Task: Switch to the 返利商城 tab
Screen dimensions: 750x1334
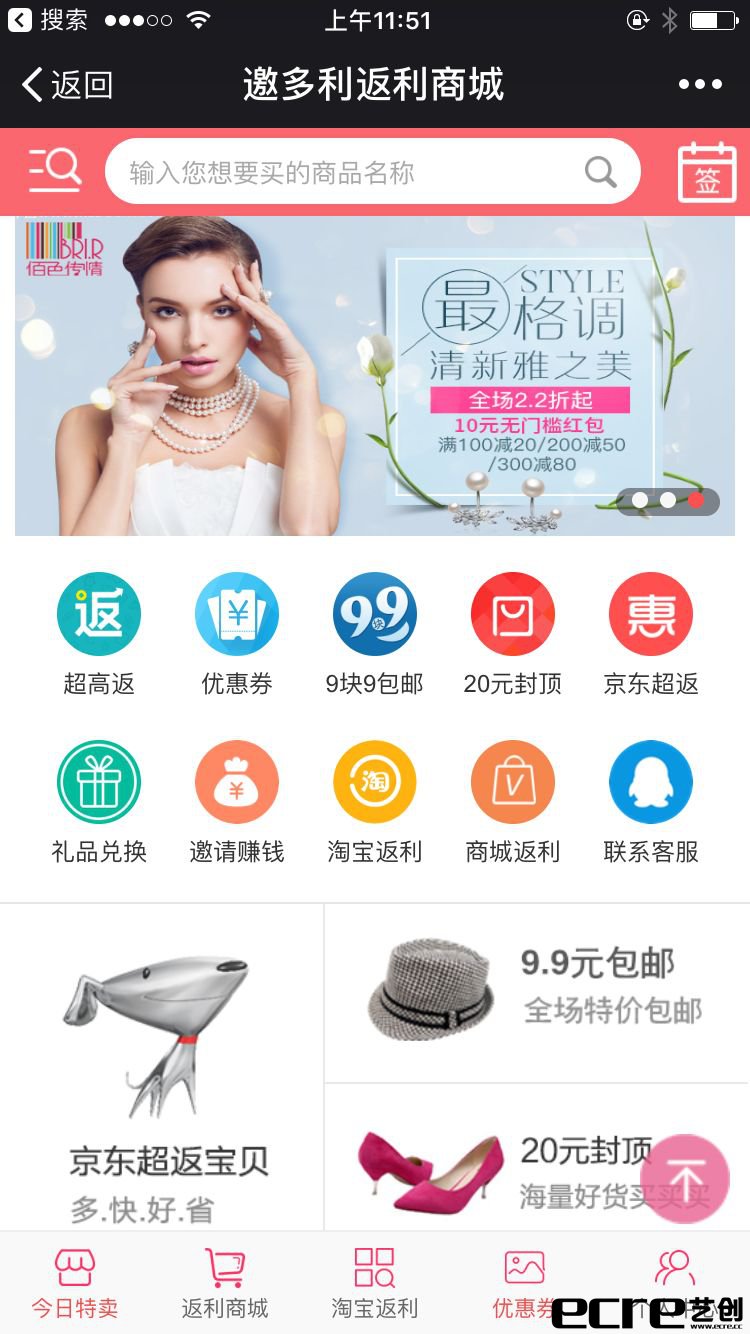Action: [x=225, y=1283]
